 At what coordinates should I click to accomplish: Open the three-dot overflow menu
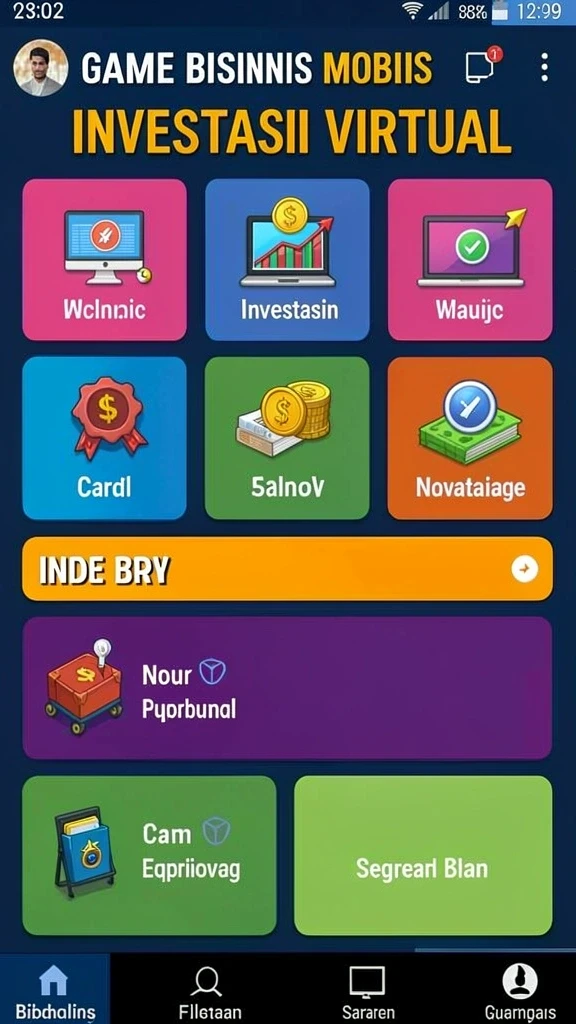[x=544, y=67]
